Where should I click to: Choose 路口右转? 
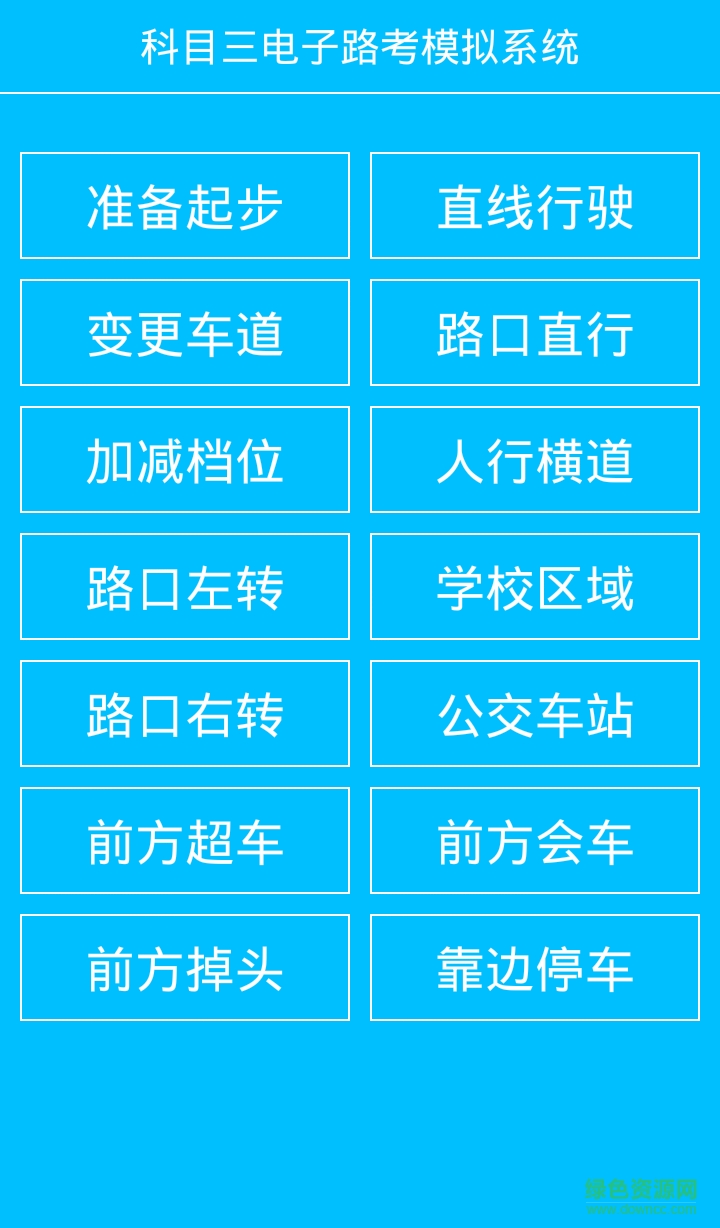pyautogui.click(x=184, y=714)
